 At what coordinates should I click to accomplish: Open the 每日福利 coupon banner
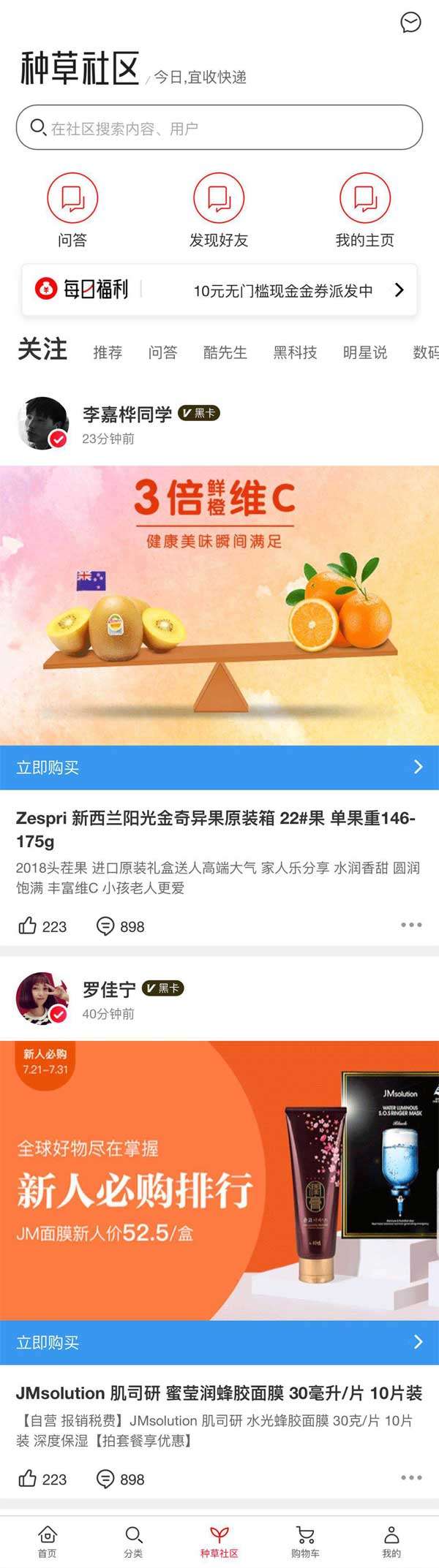pos(219,290)
